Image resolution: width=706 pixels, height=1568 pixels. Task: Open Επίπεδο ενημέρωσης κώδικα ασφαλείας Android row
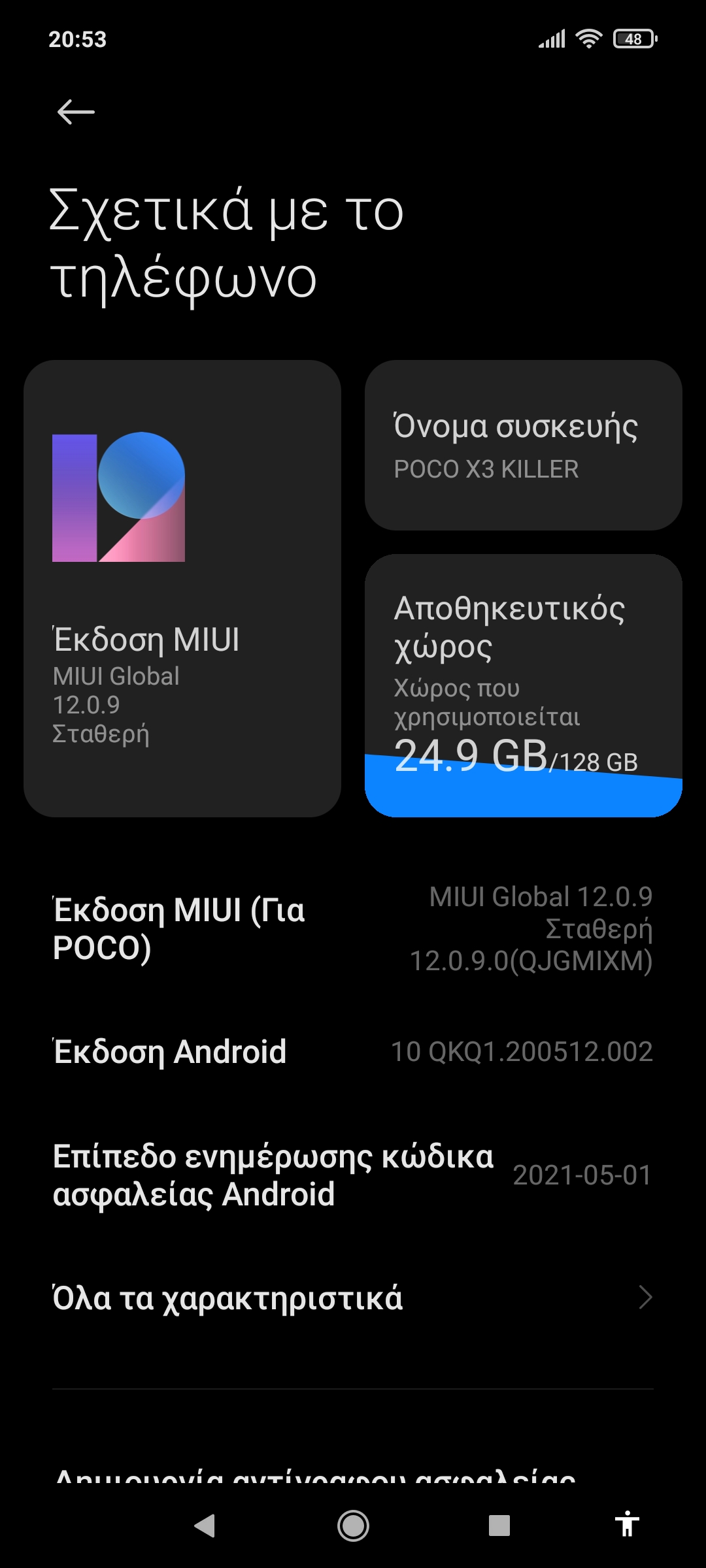(x=353, y=1175)
